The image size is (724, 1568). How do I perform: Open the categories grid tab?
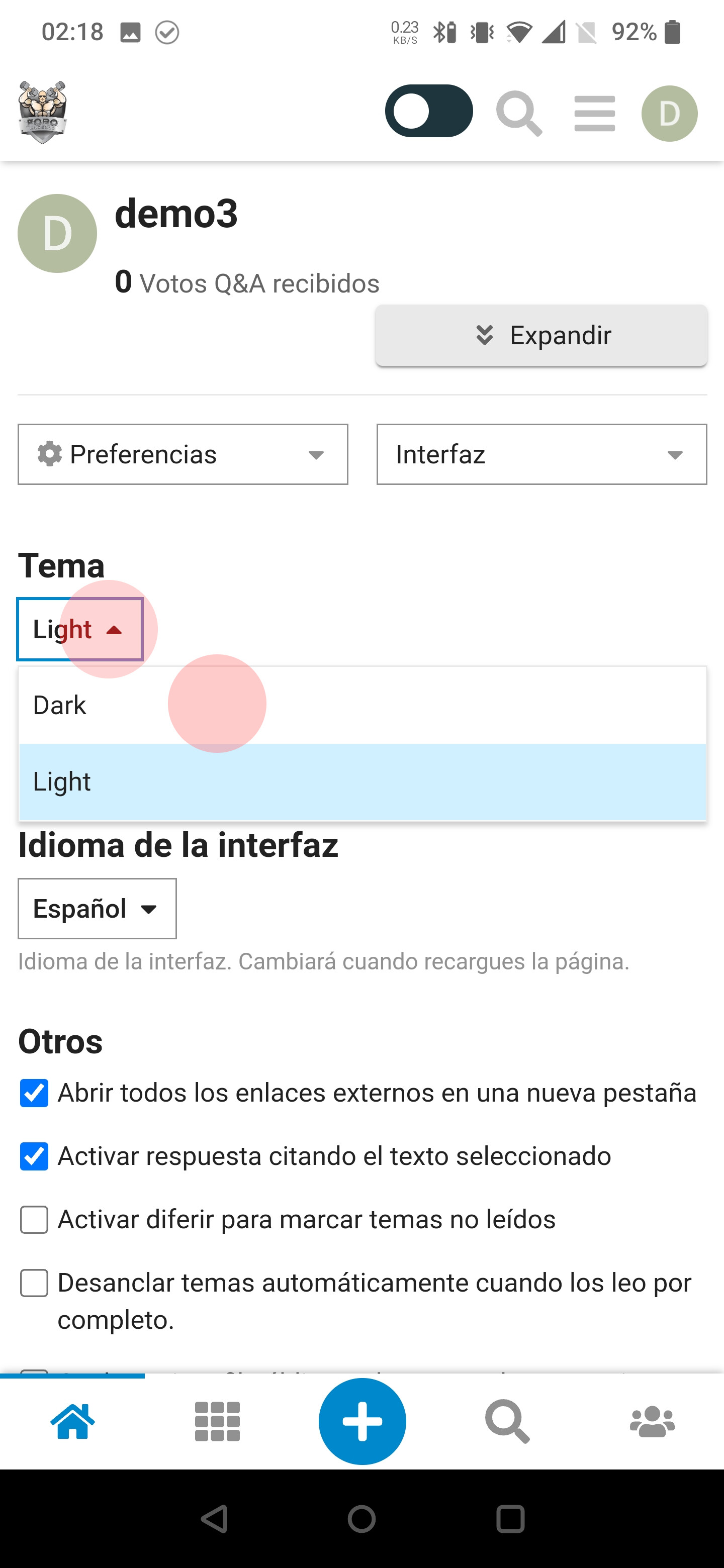coord(217,1421)
